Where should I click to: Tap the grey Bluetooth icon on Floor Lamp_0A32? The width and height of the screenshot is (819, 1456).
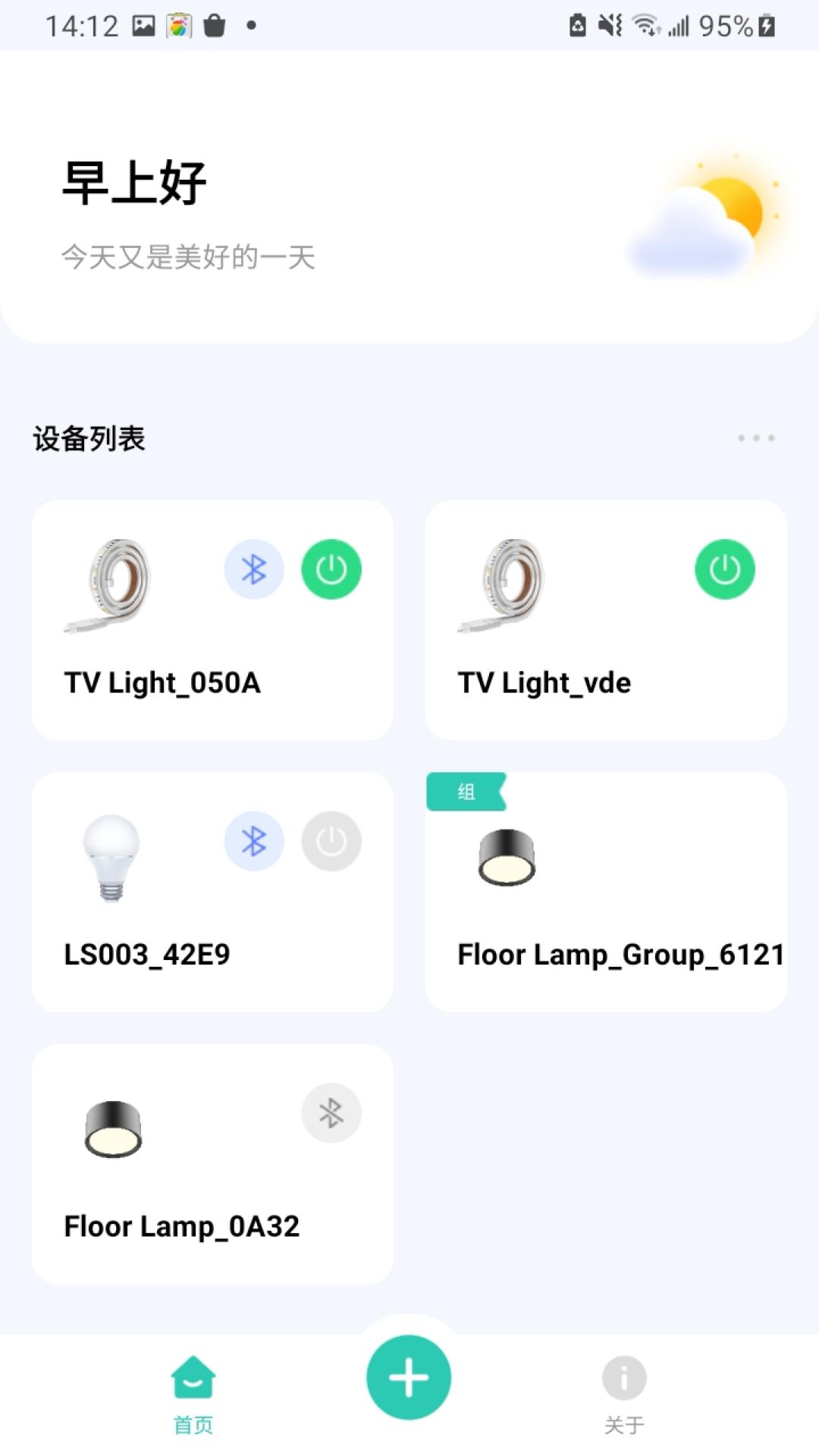(x=331, y=1112)
